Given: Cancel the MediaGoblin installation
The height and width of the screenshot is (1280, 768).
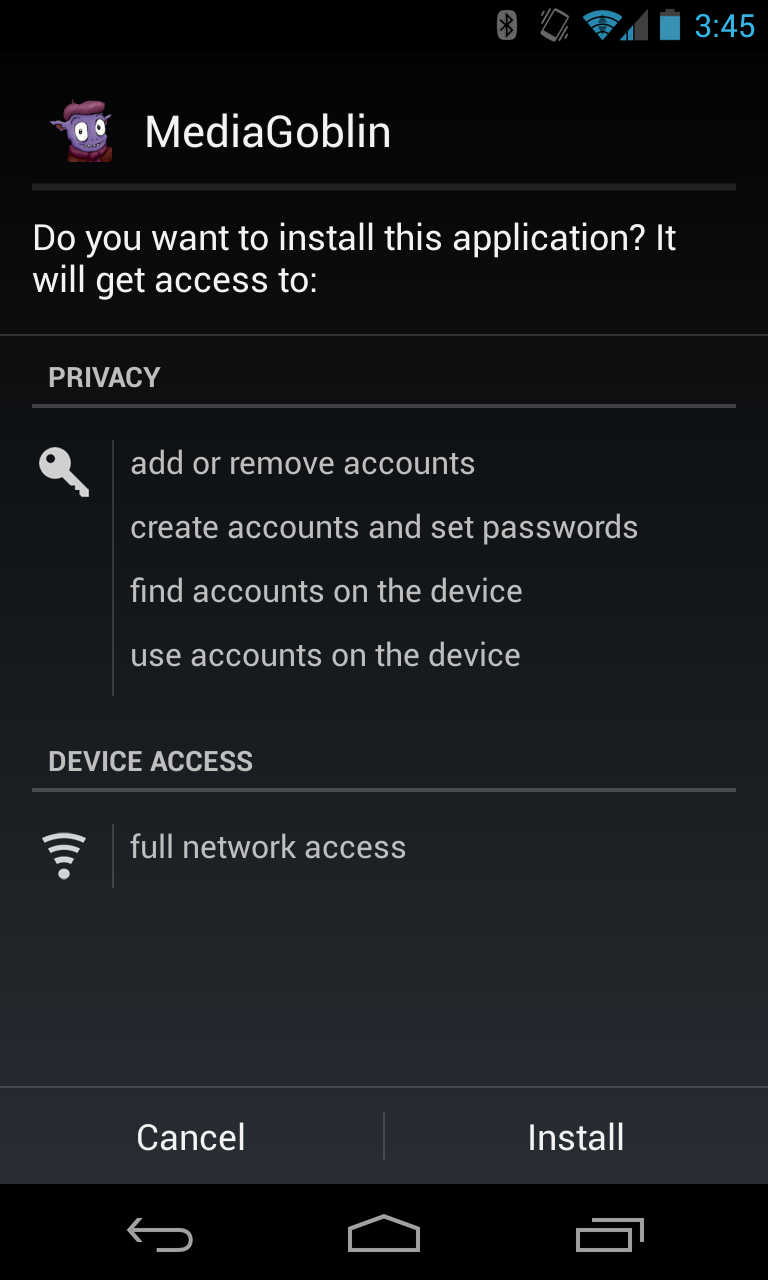Looking at the screenshot, I should (191, 1137).
